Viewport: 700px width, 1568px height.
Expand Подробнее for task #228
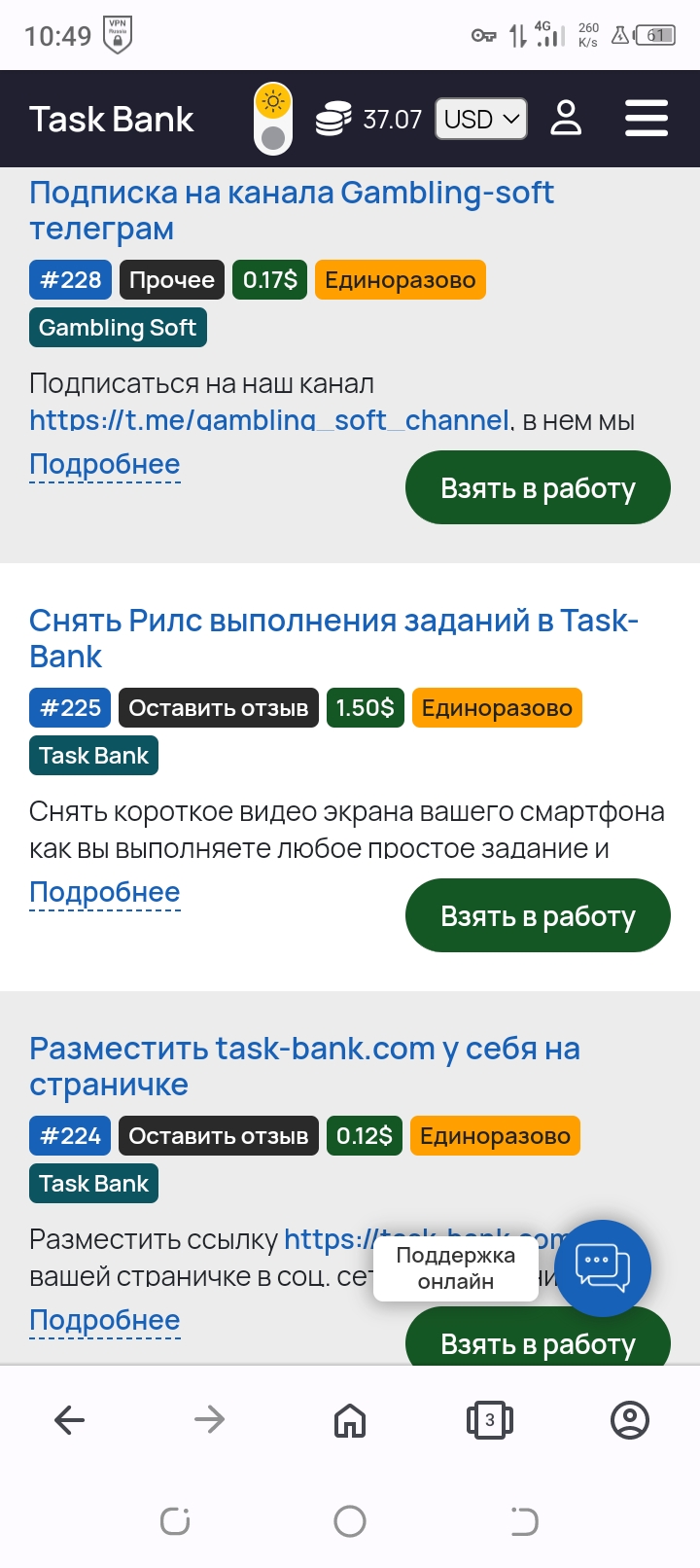point(105,465)
